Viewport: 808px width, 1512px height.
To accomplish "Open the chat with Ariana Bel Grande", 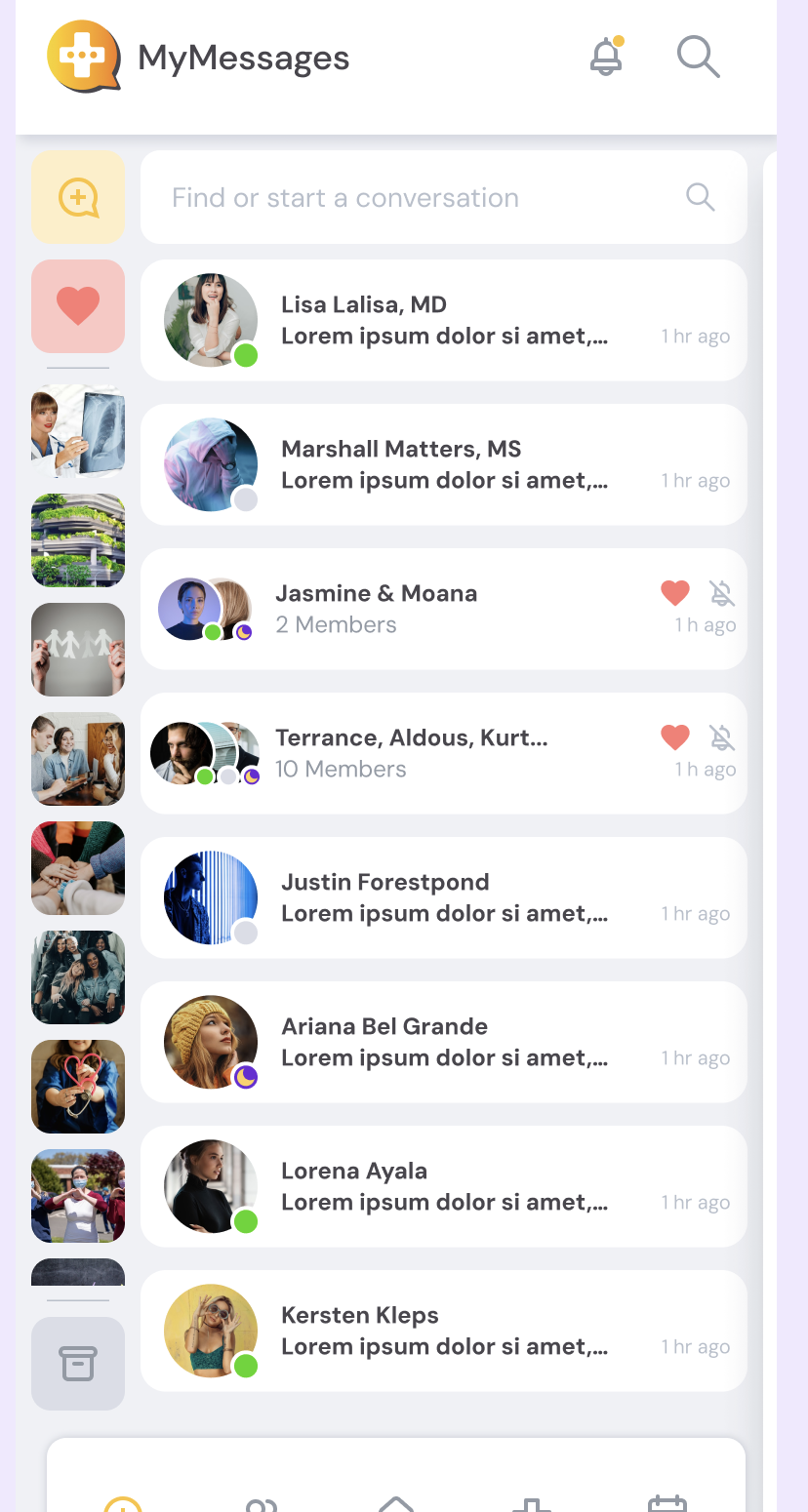I will point(444,1042).
